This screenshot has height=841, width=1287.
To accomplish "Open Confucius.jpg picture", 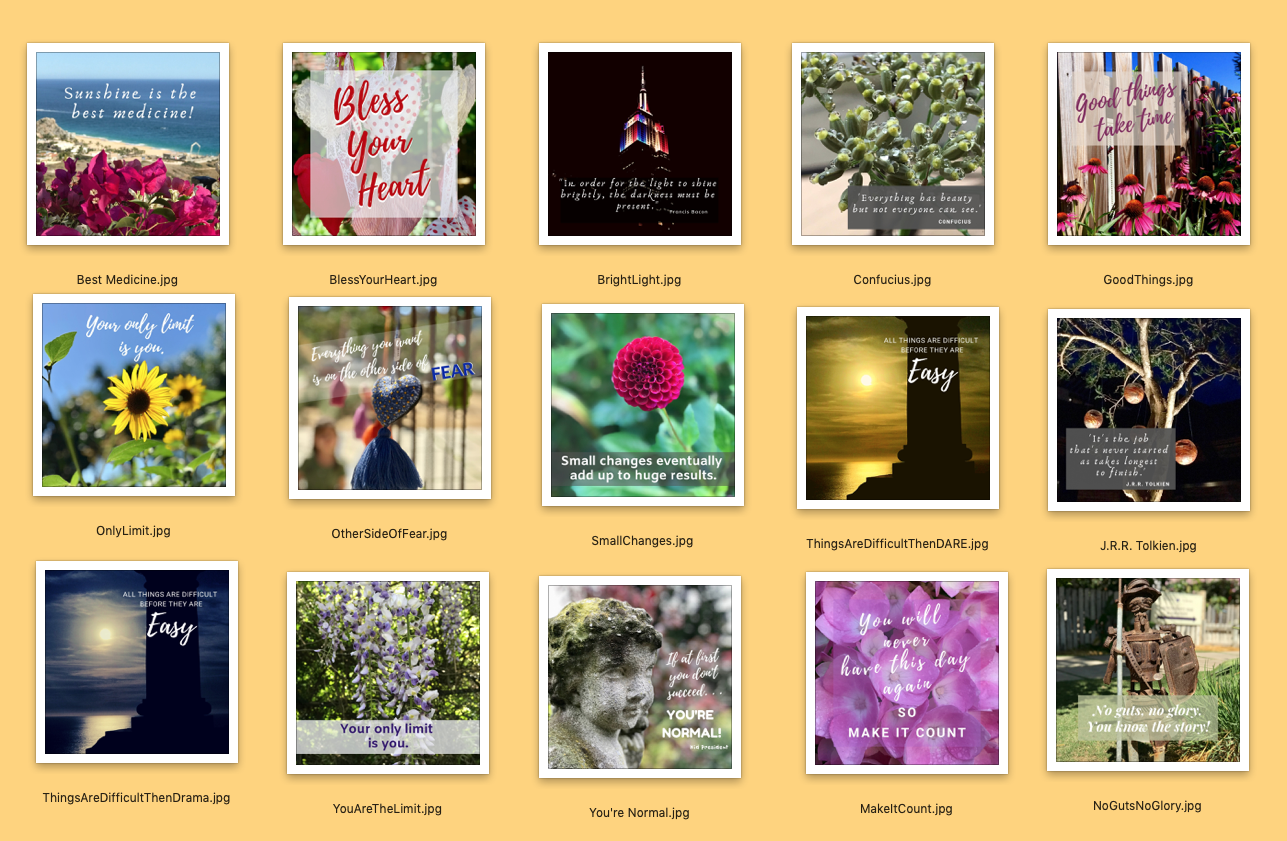I will (x=893, y=144).
